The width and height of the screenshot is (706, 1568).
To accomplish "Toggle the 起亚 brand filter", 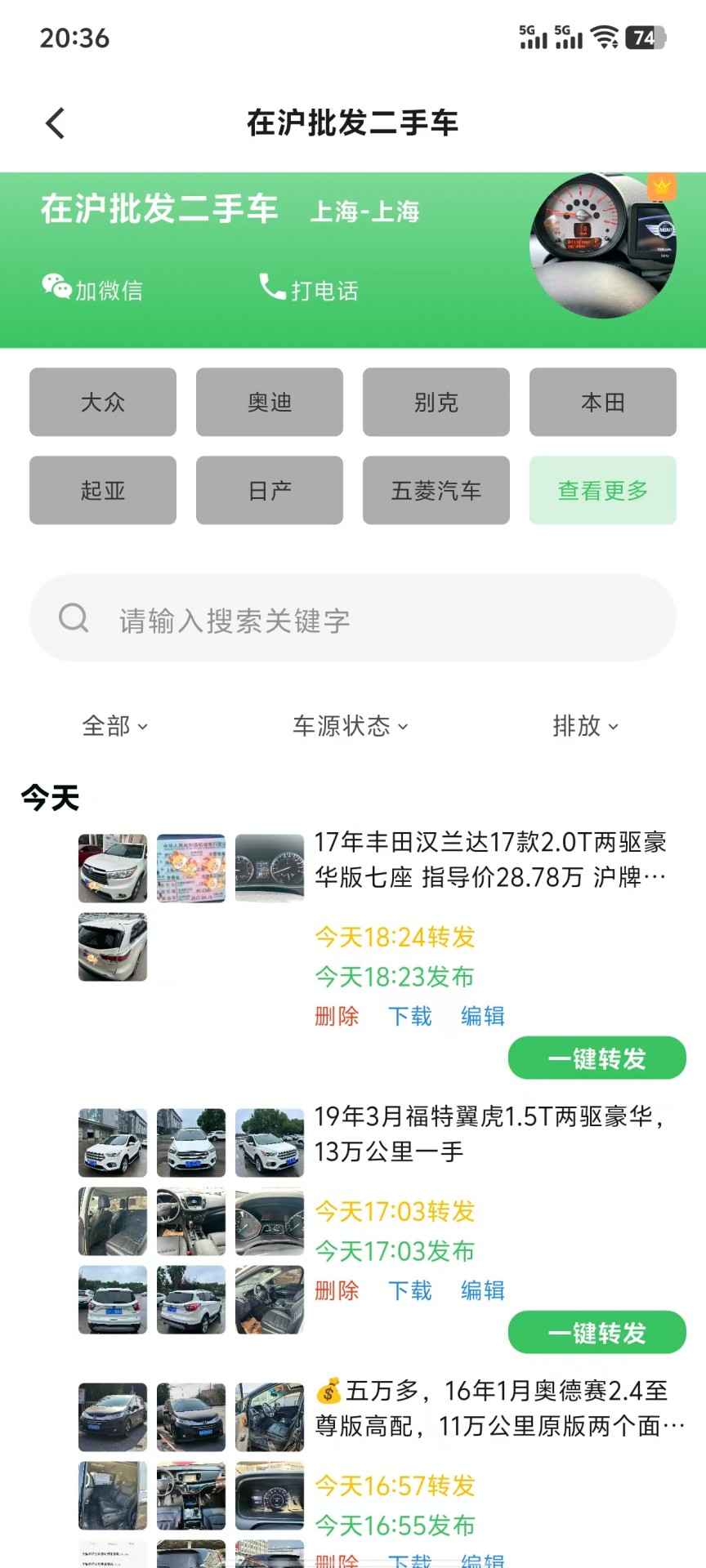I will pyautogui.click(x=102, y=490).
